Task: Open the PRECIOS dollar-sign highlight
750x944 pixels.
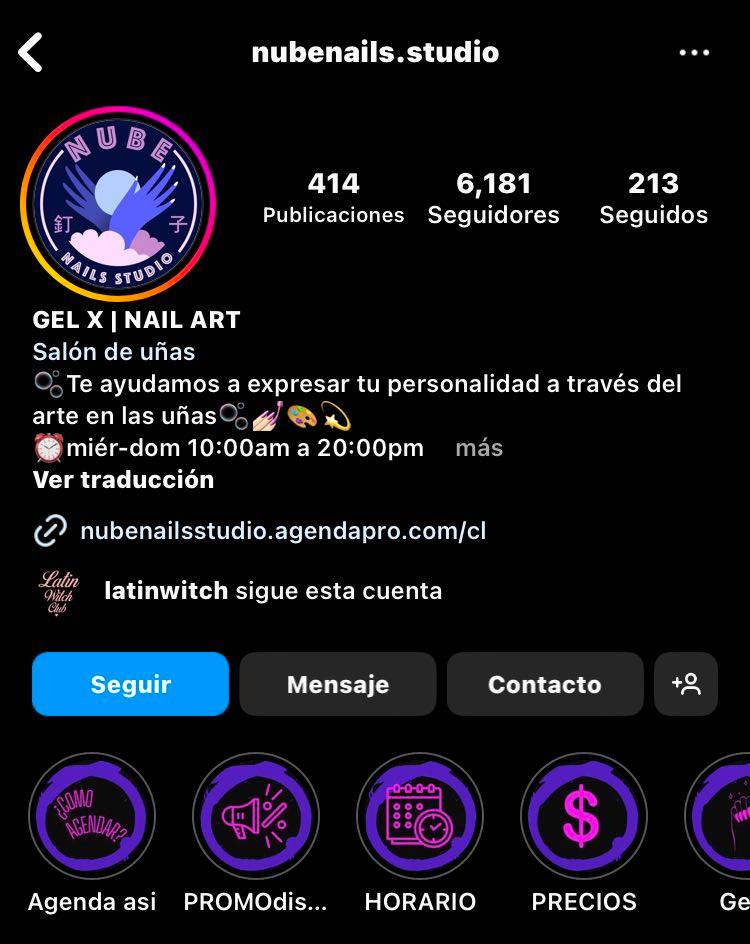Action: 584,817
